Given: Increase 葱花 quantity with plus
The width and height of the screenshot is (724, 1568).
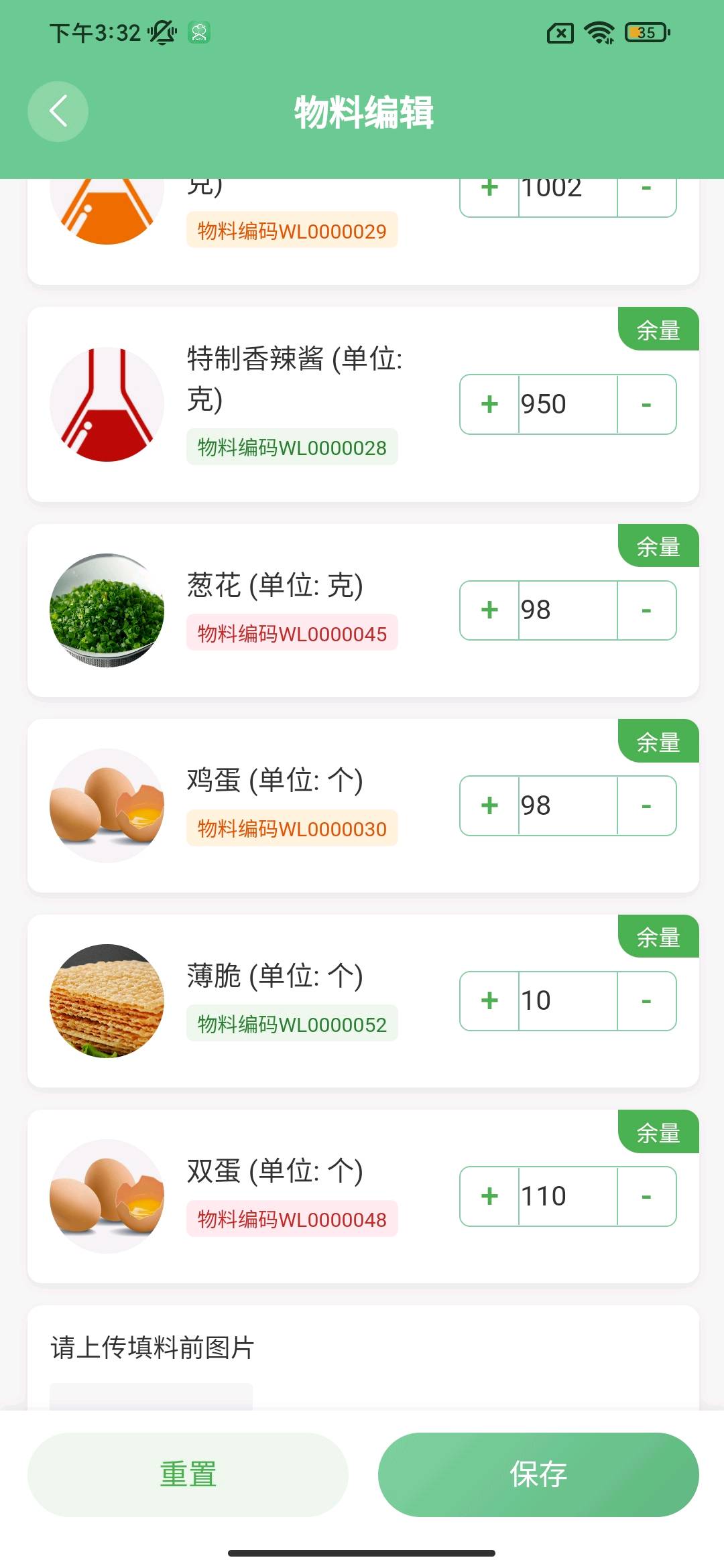Looking at the screenshot, I should pos(489,610).
